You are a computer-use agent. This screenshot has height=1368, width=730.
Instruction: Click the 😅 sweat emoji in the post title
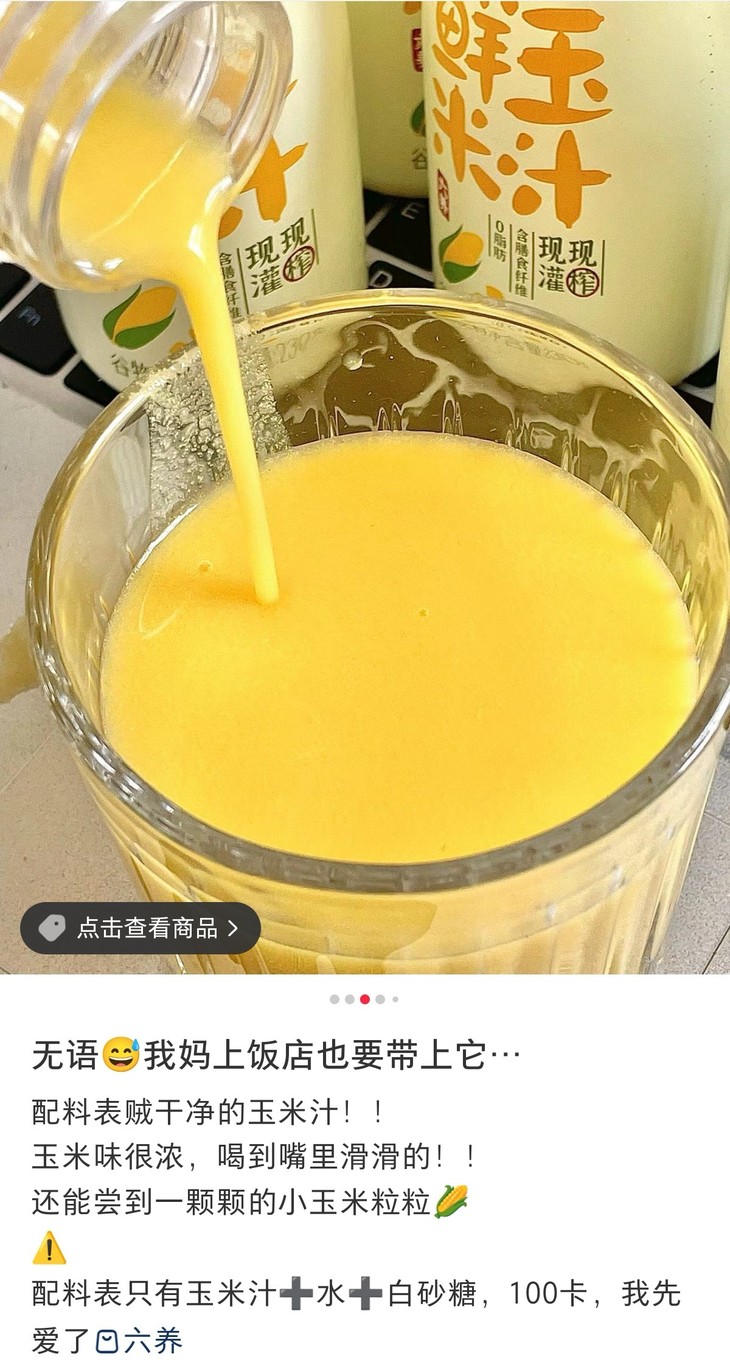tap(122, 1051)
